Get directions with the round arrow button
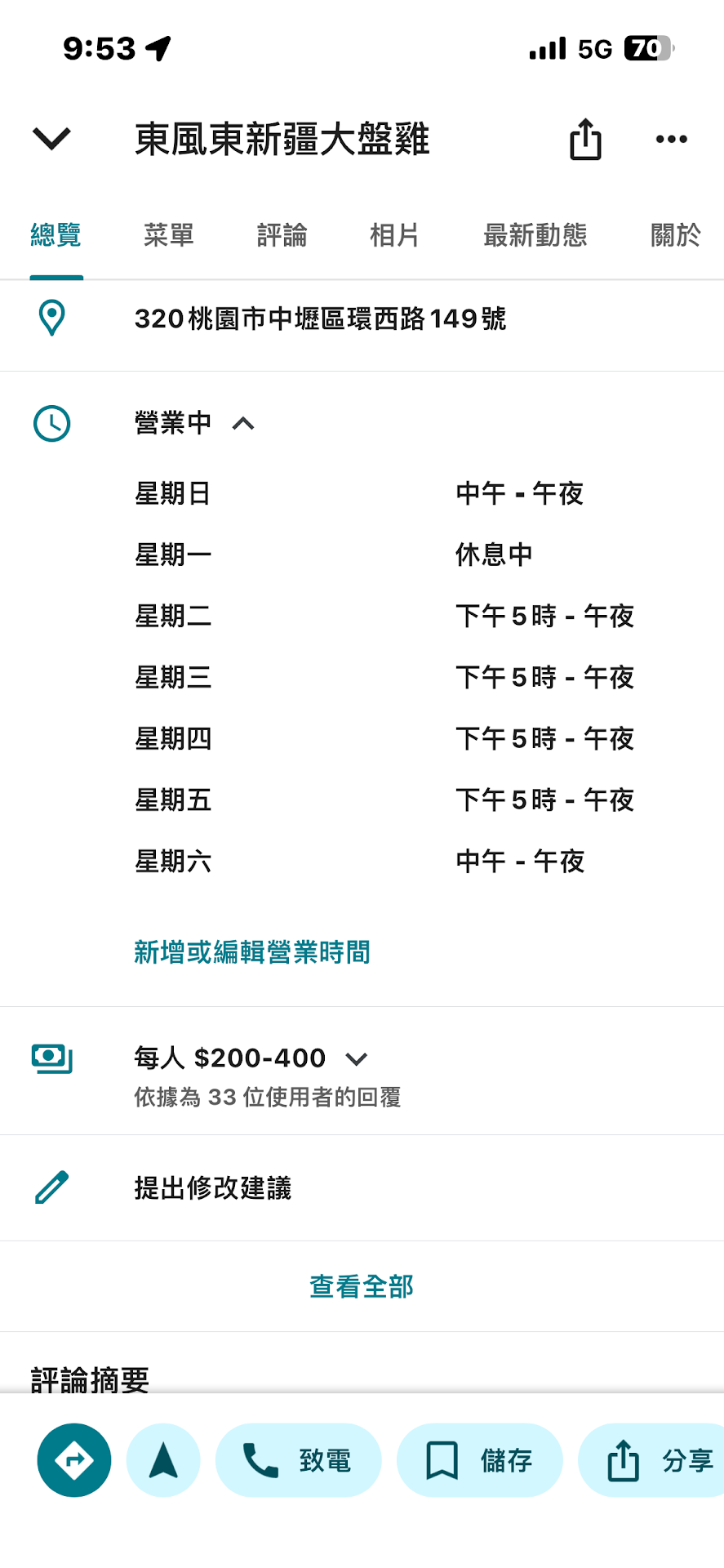 (74, 1460)
